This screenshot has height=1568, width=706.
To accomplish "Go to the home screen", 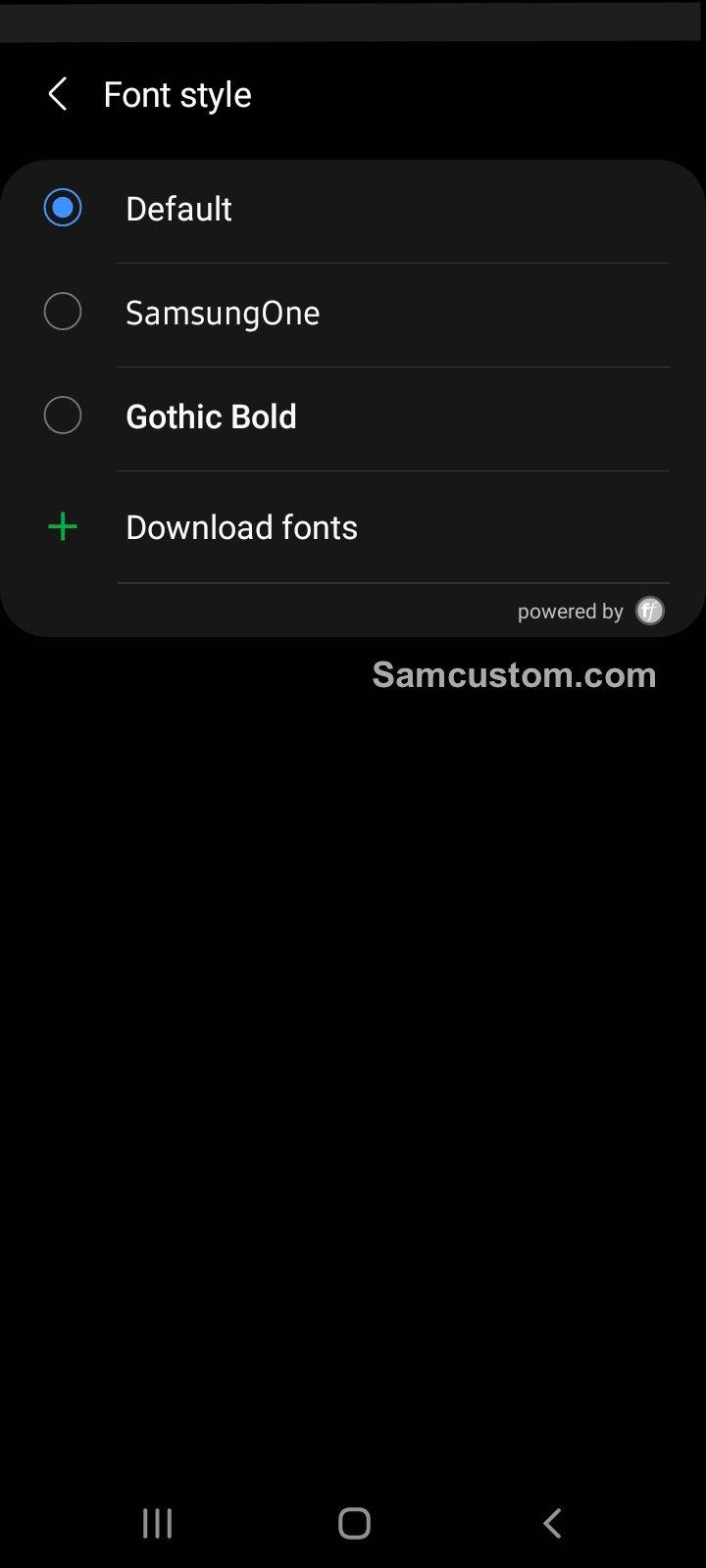I will (x=354, y=1523).
